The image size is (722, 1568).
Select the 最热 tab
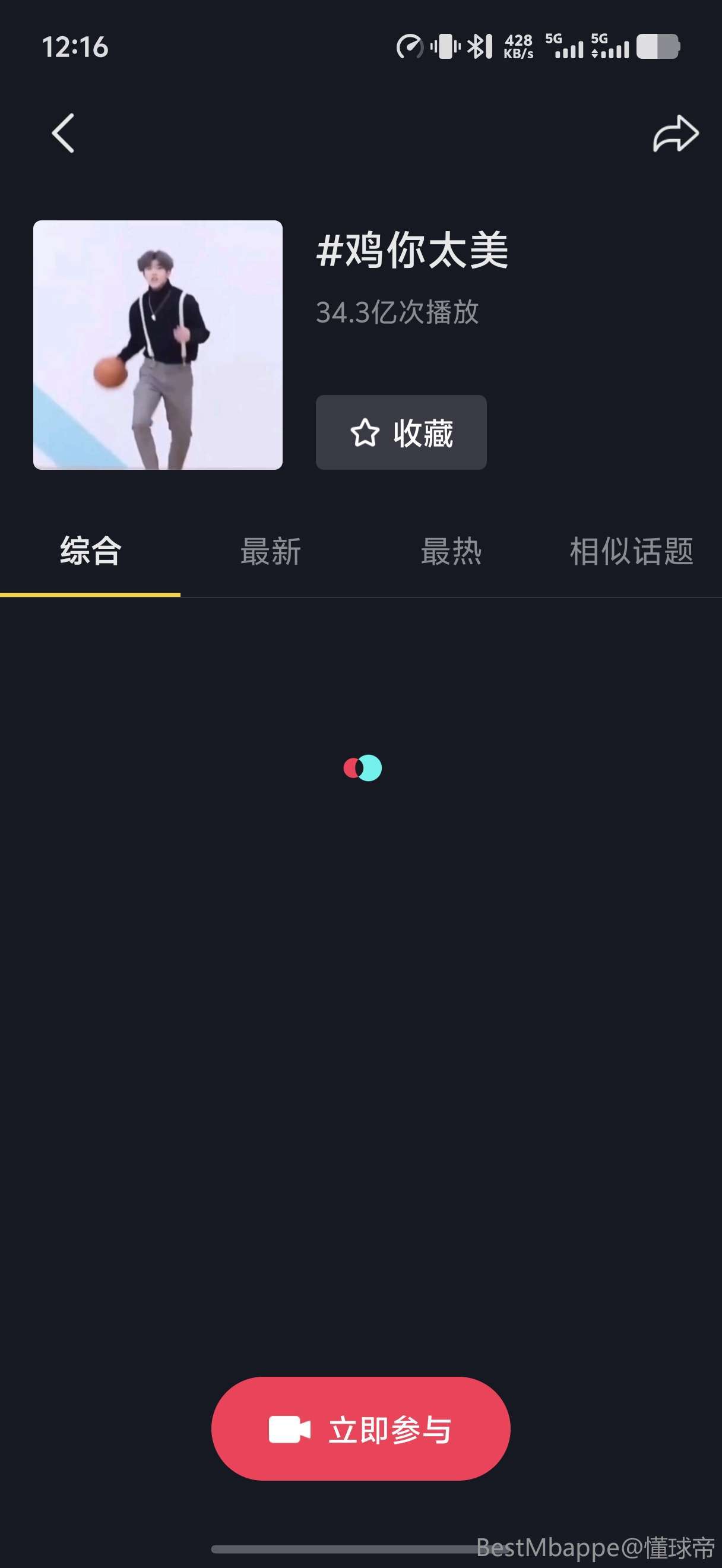[451, 552]
